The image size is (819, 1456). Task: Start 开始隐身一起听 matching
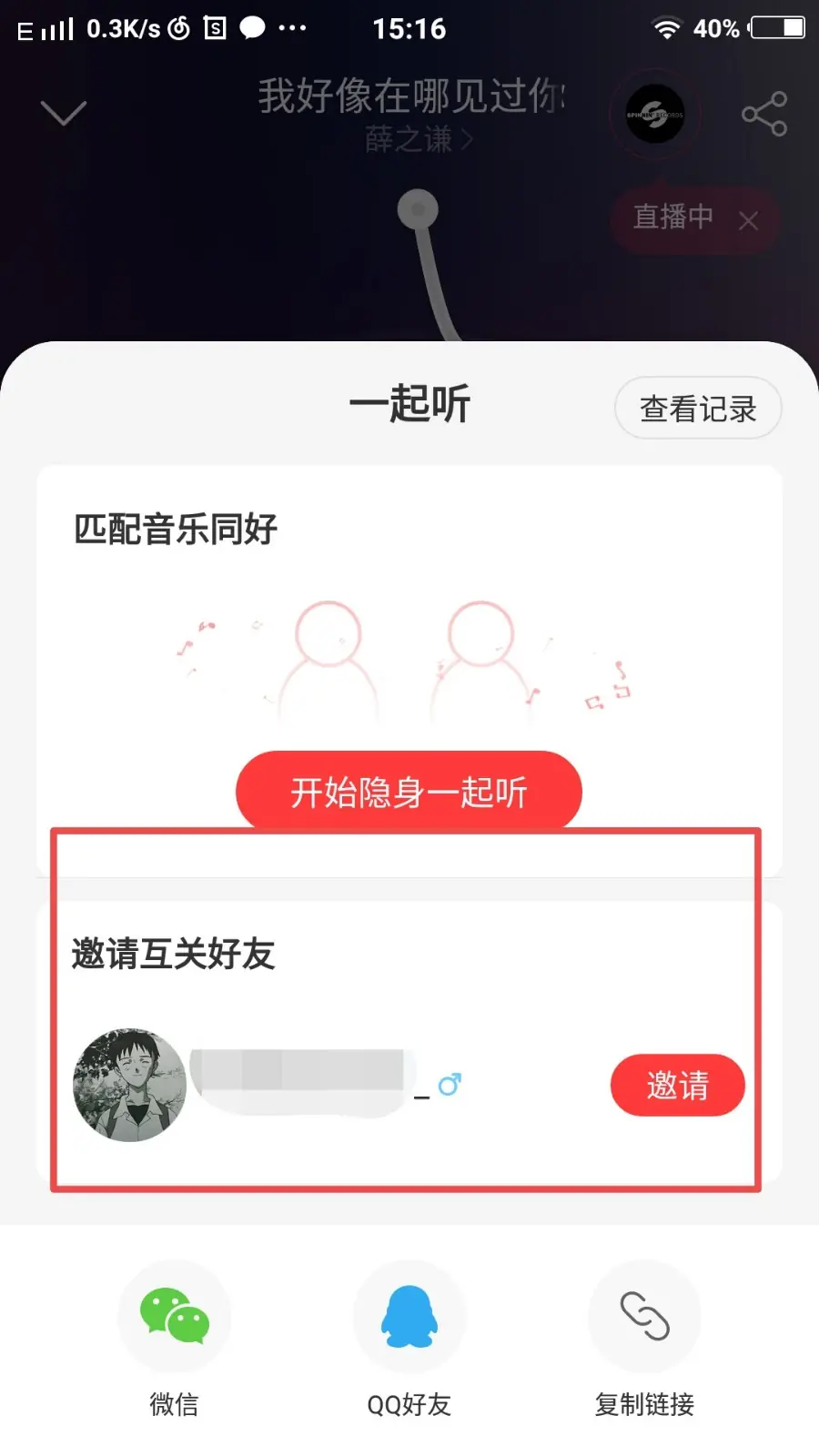click(409, 791)
